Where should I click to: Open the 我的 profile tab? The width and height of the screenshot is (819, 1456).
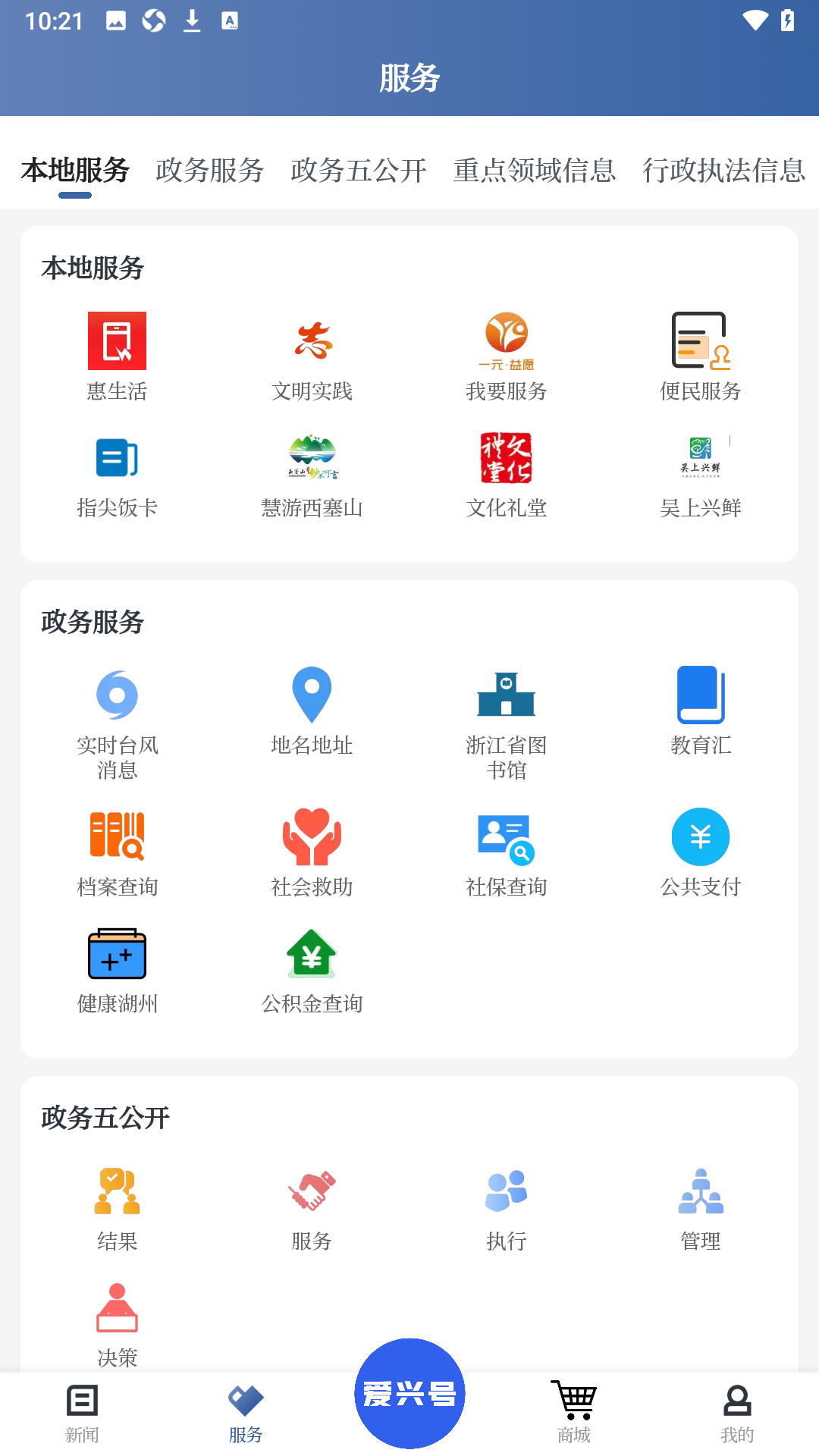click(736, 1414)
